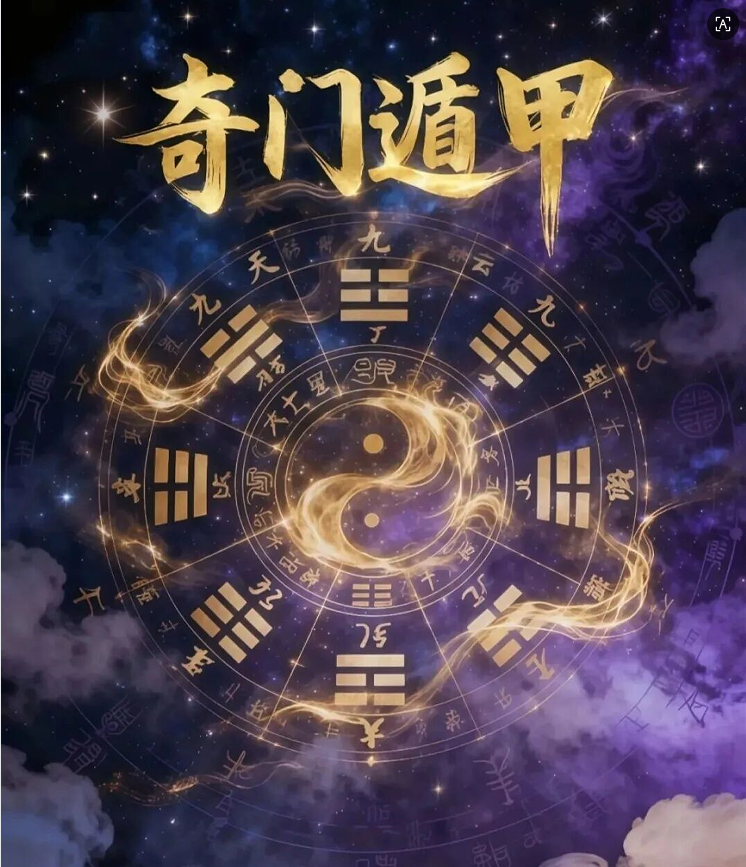
Task: Tap the text recognition icon
Action: point(722,24)
